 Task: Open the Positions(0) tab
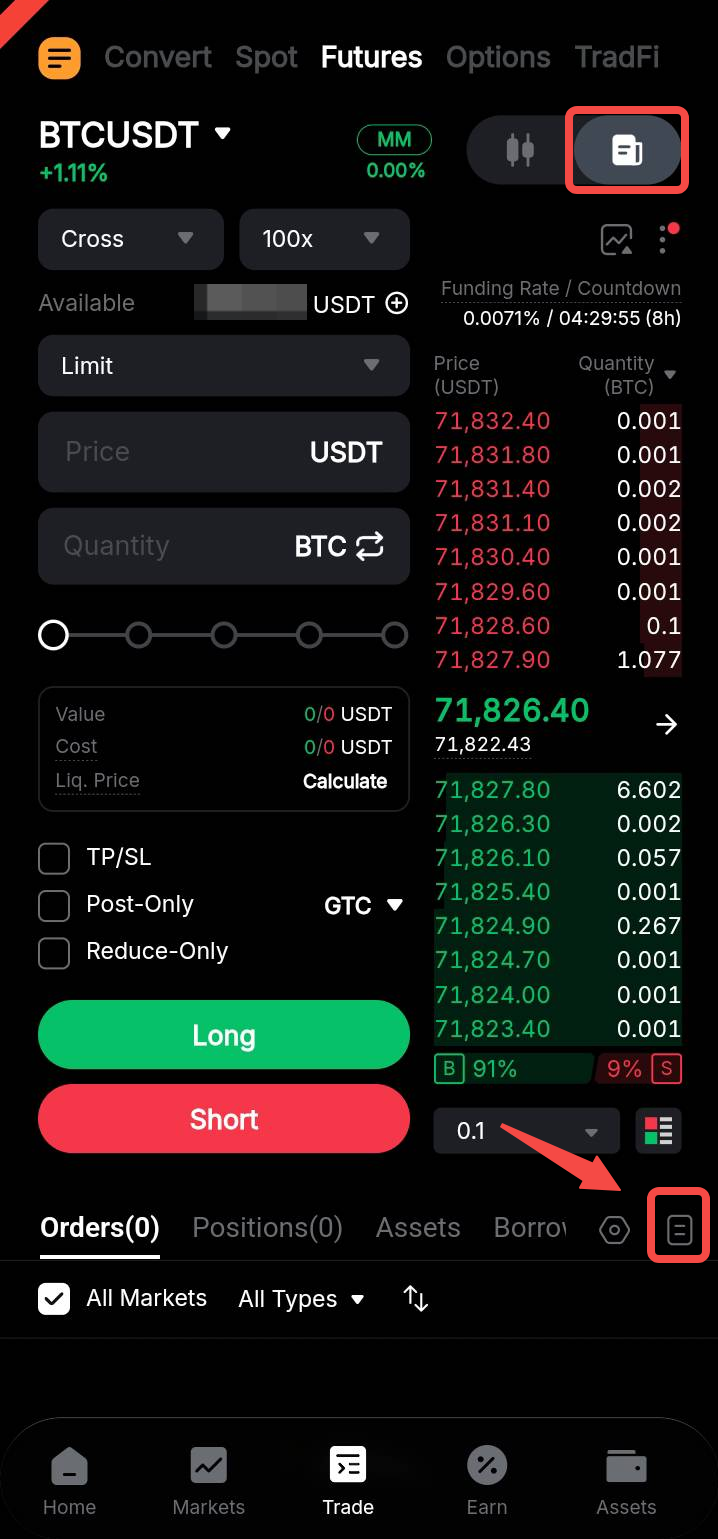[267, 1228]
